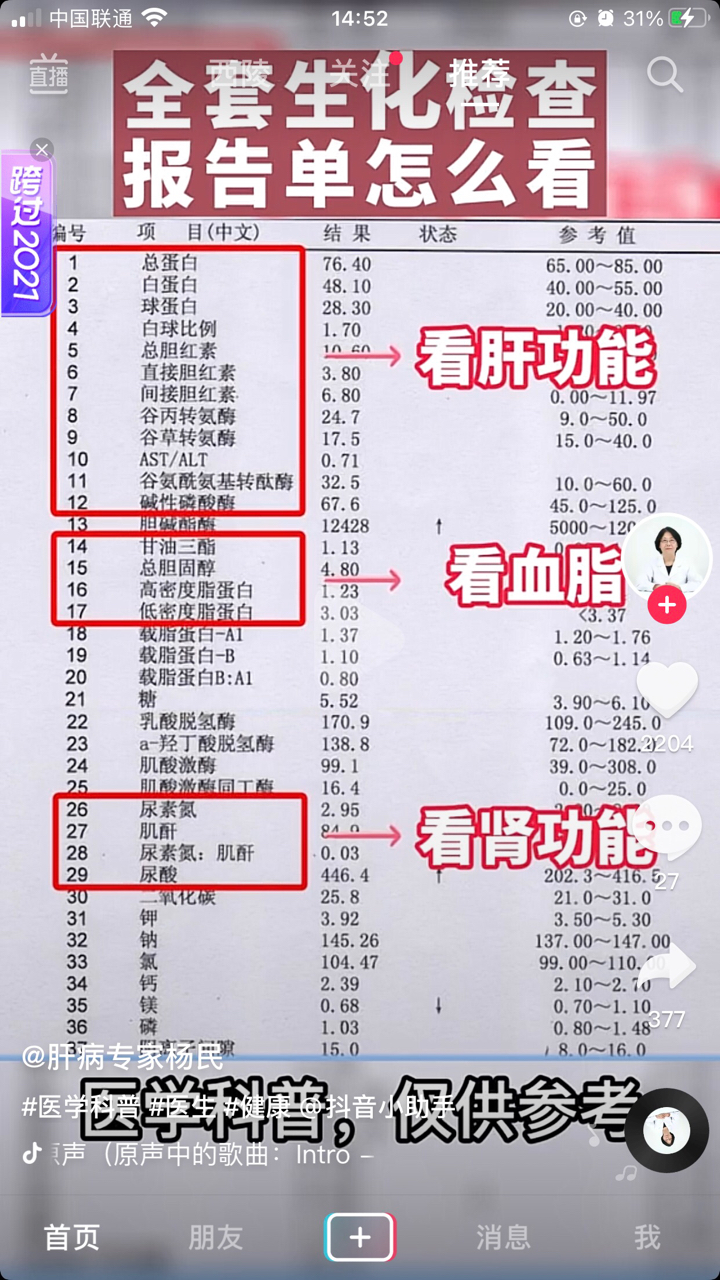Create a new video with plus
The width and height of the screenshot is (720, 1280).
click(x=360, y=1237)
